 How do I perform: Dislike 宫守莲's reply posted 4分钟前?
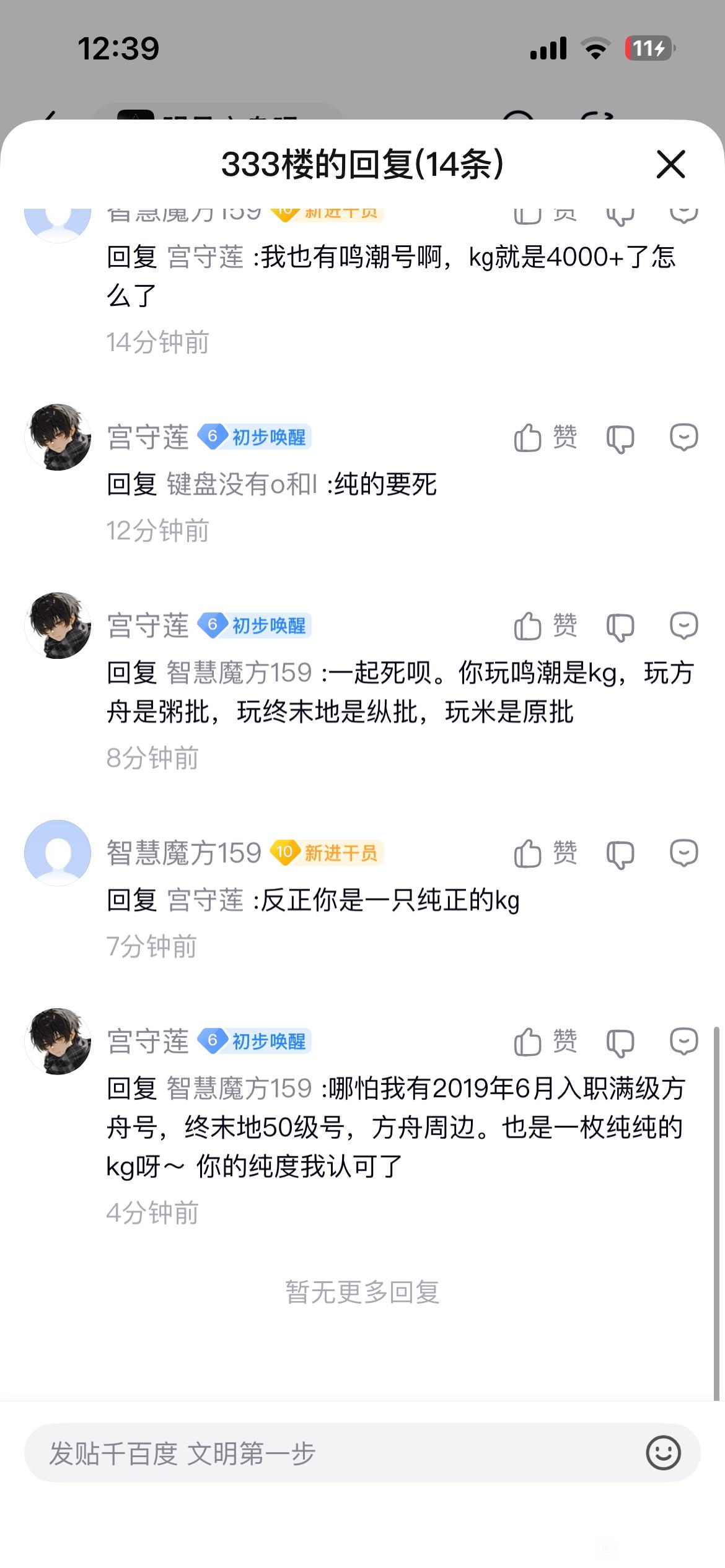[x=620, y=1043]
